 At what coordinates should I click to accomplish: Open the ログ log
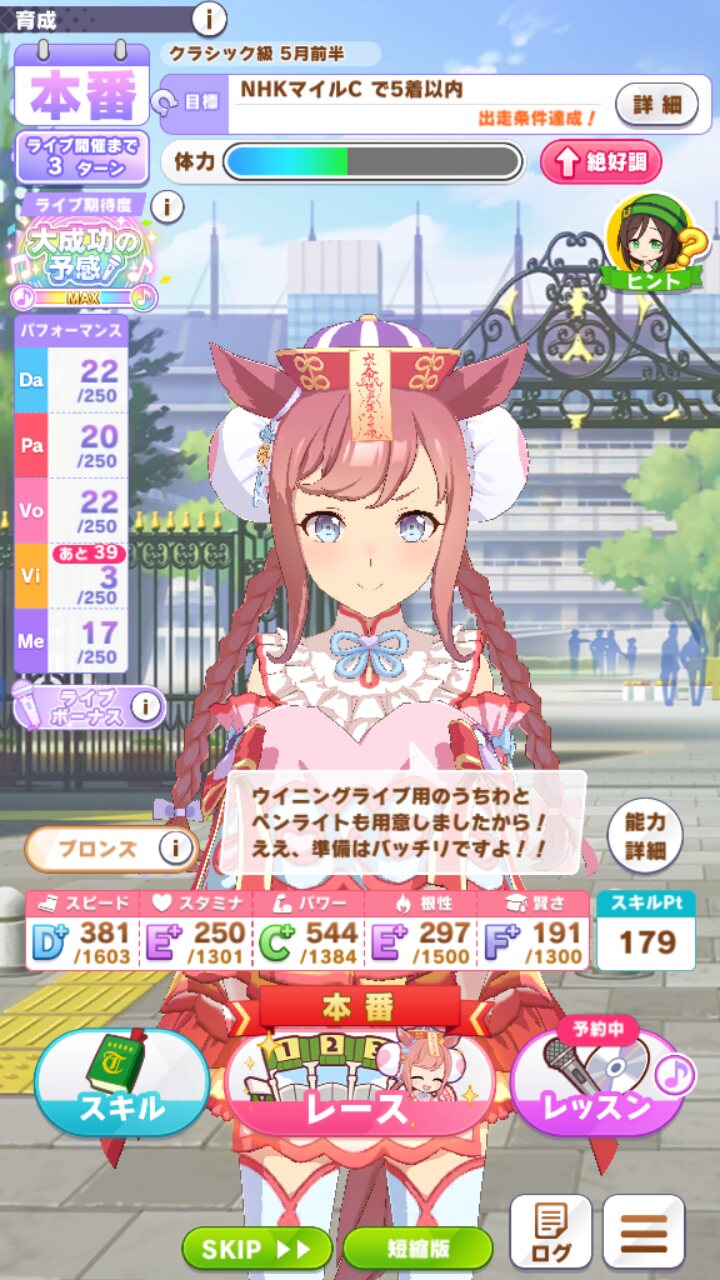(551, 1232)
